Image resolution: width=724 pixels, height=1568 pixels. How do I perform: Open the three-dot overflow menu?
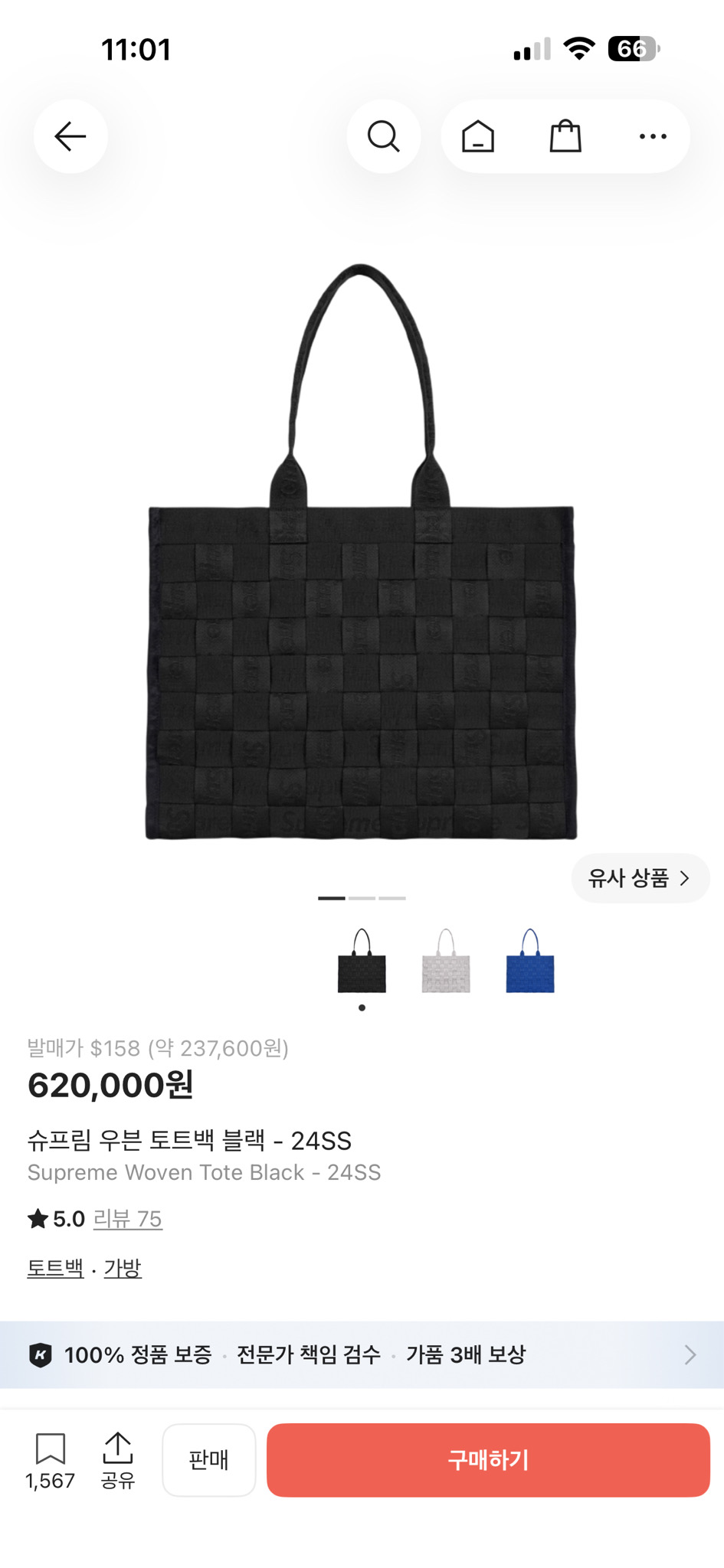click(653, 136)
